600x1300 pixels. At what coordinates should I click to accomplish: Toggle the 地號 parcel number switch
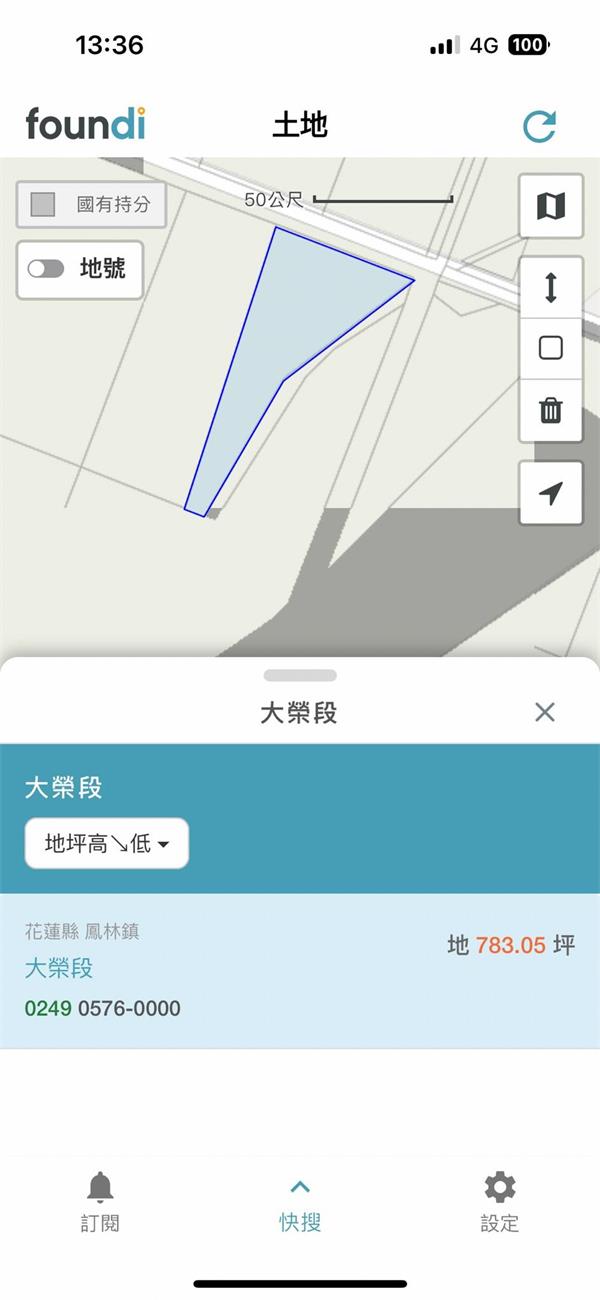(46, 269)
